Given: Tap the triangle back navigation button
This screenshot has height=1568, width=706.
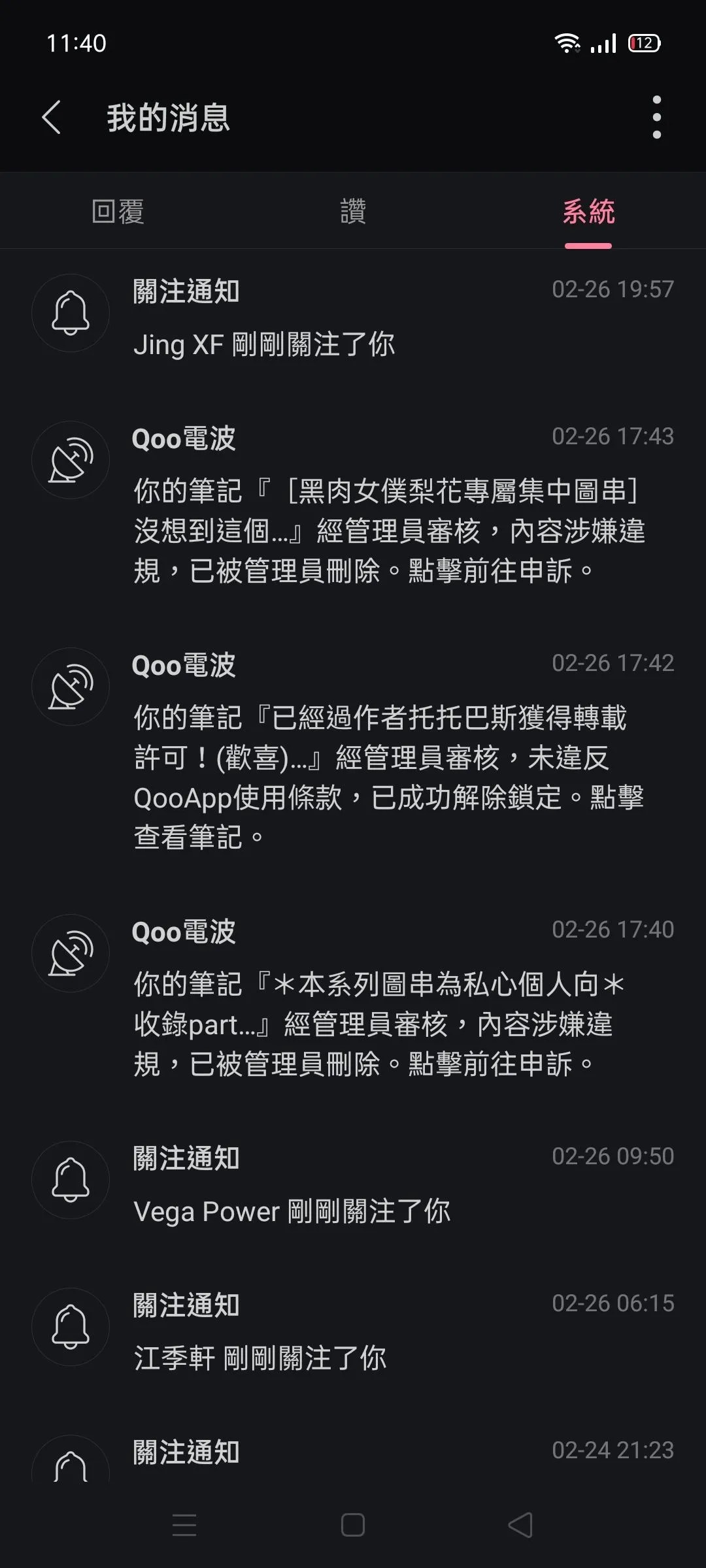Looking at the screenshot, I should coord(520,1526).
